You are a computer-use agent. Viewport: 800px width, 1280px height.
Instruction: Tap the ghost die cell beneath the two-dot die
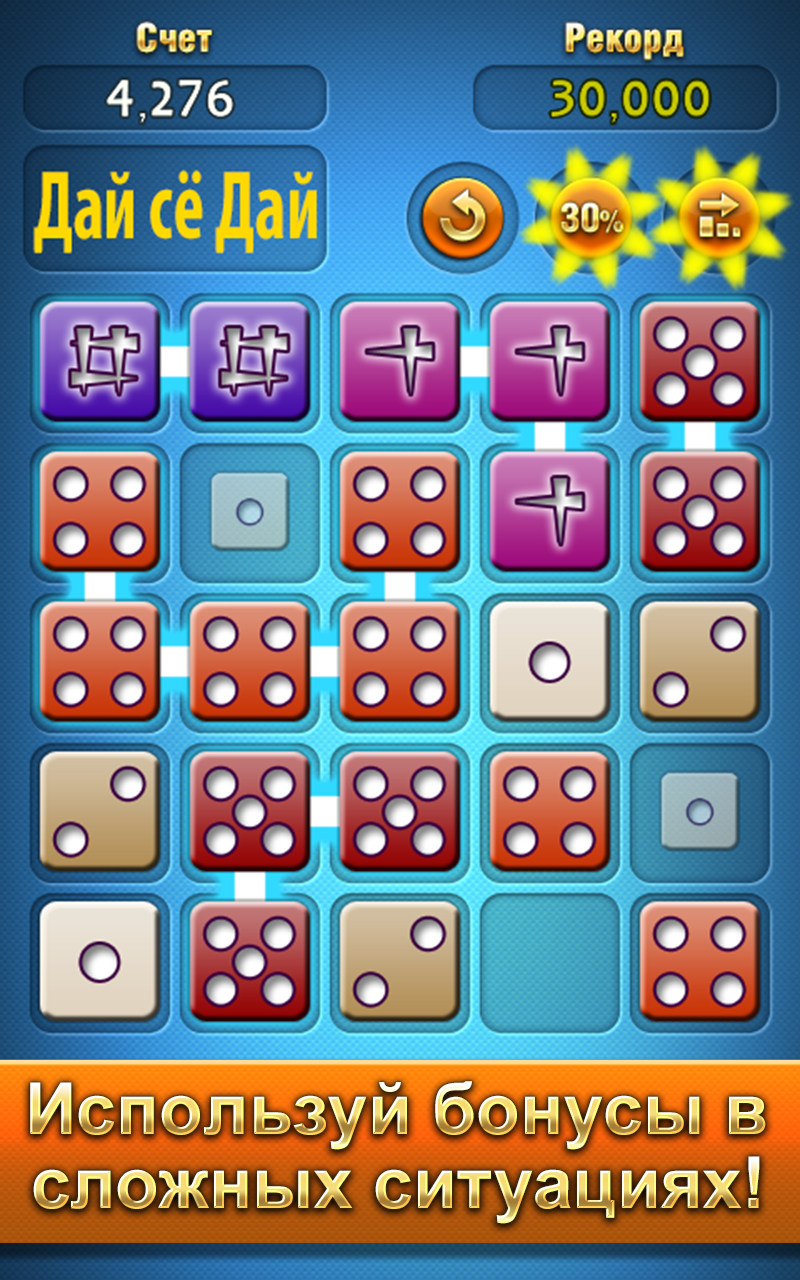point(699,811)
